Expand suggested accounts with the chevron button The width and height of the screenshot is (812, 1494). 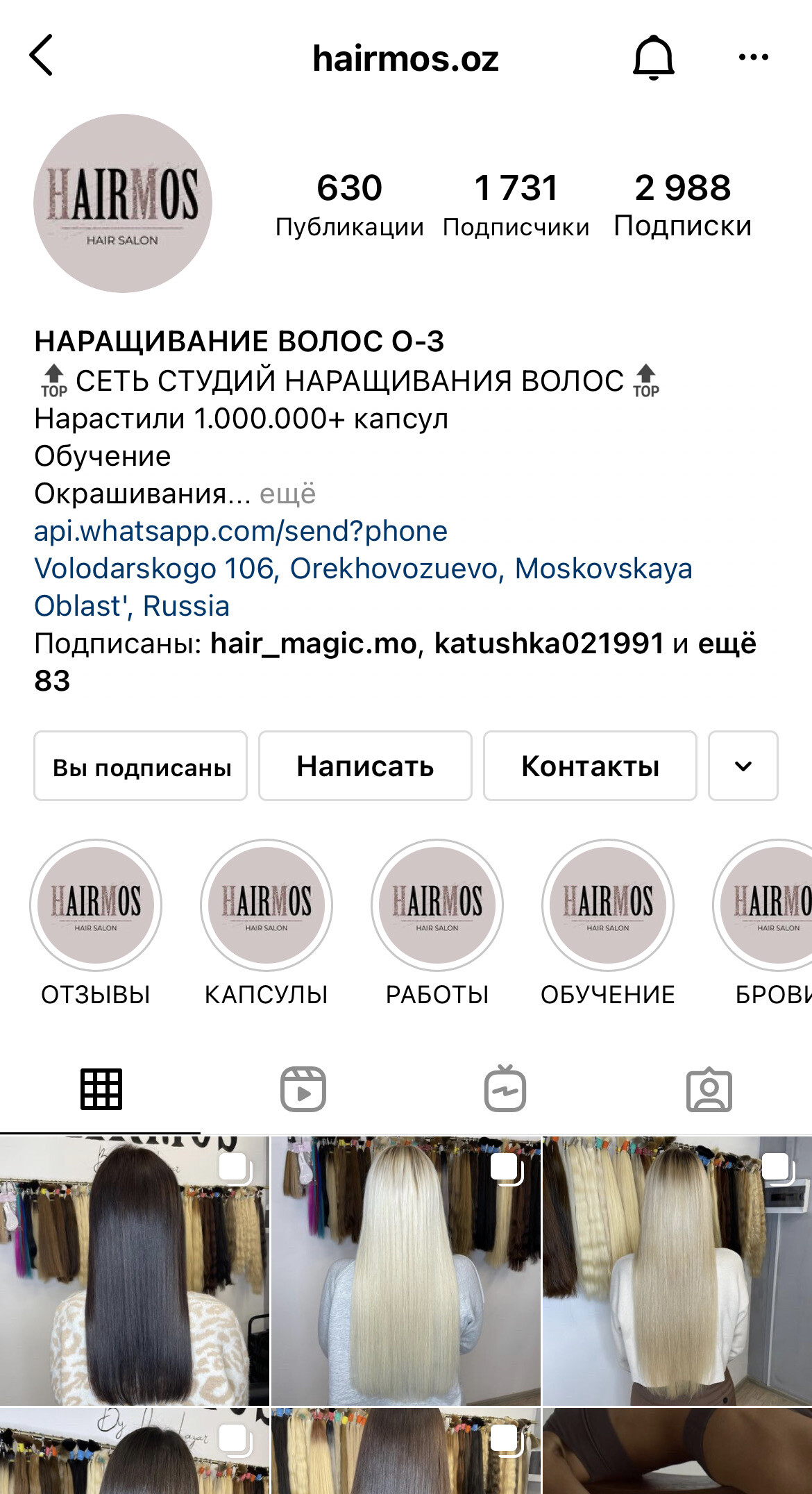[743, 766]
